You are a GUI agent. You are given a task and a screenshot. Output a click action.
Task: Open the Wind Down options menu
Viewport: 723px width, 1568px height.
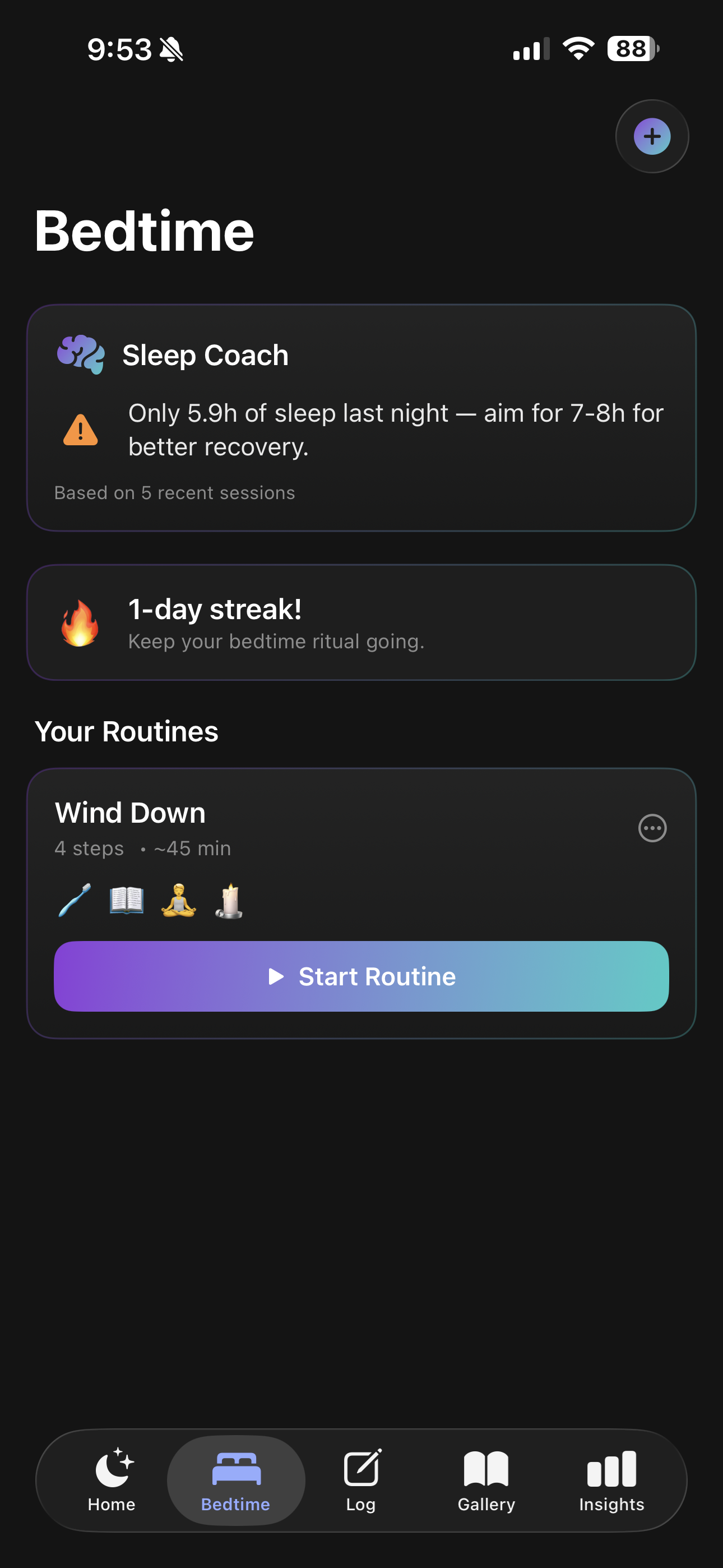652,828
